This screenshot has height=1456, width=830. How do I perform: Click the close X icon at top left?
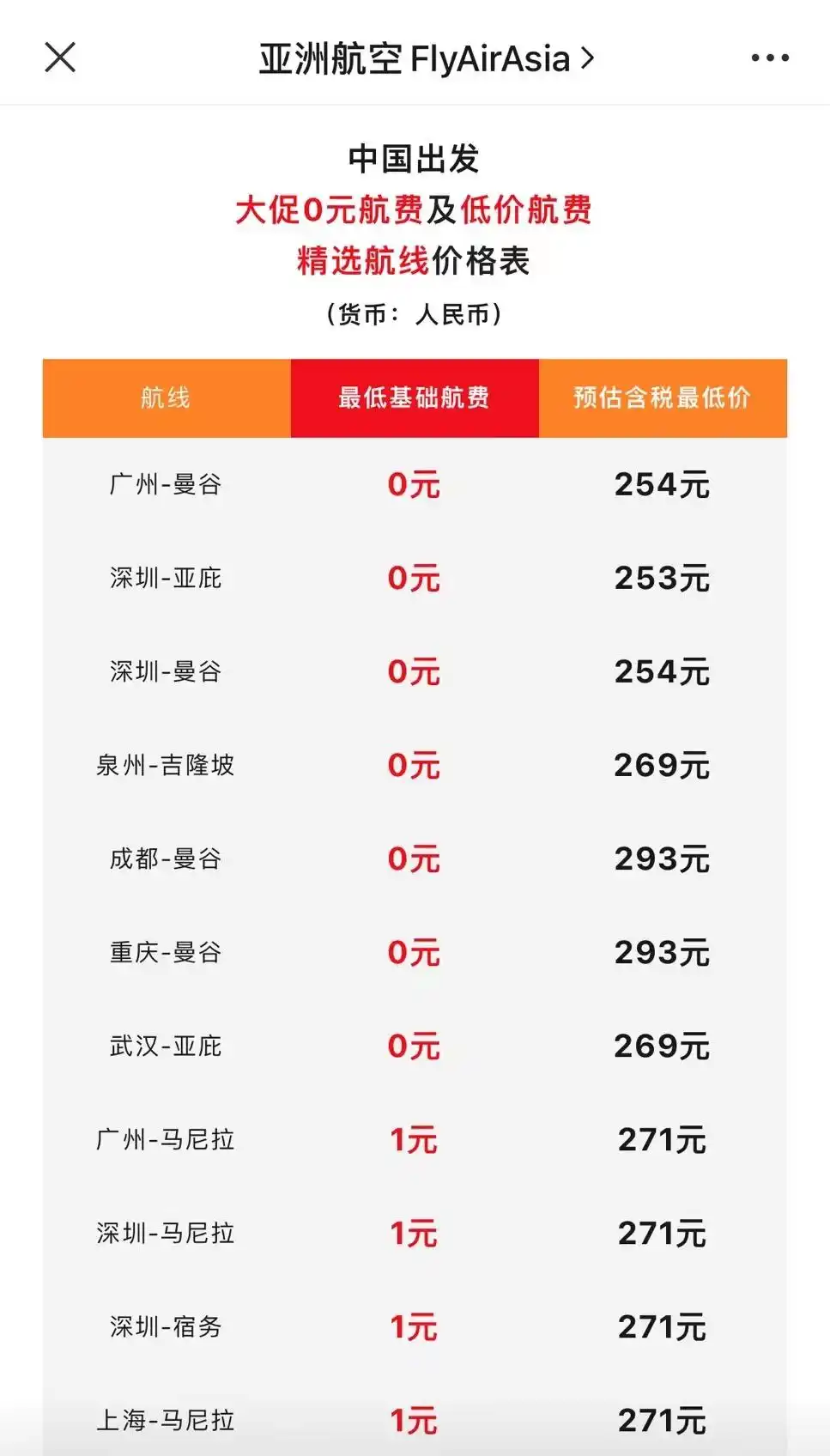click(59, 58)
